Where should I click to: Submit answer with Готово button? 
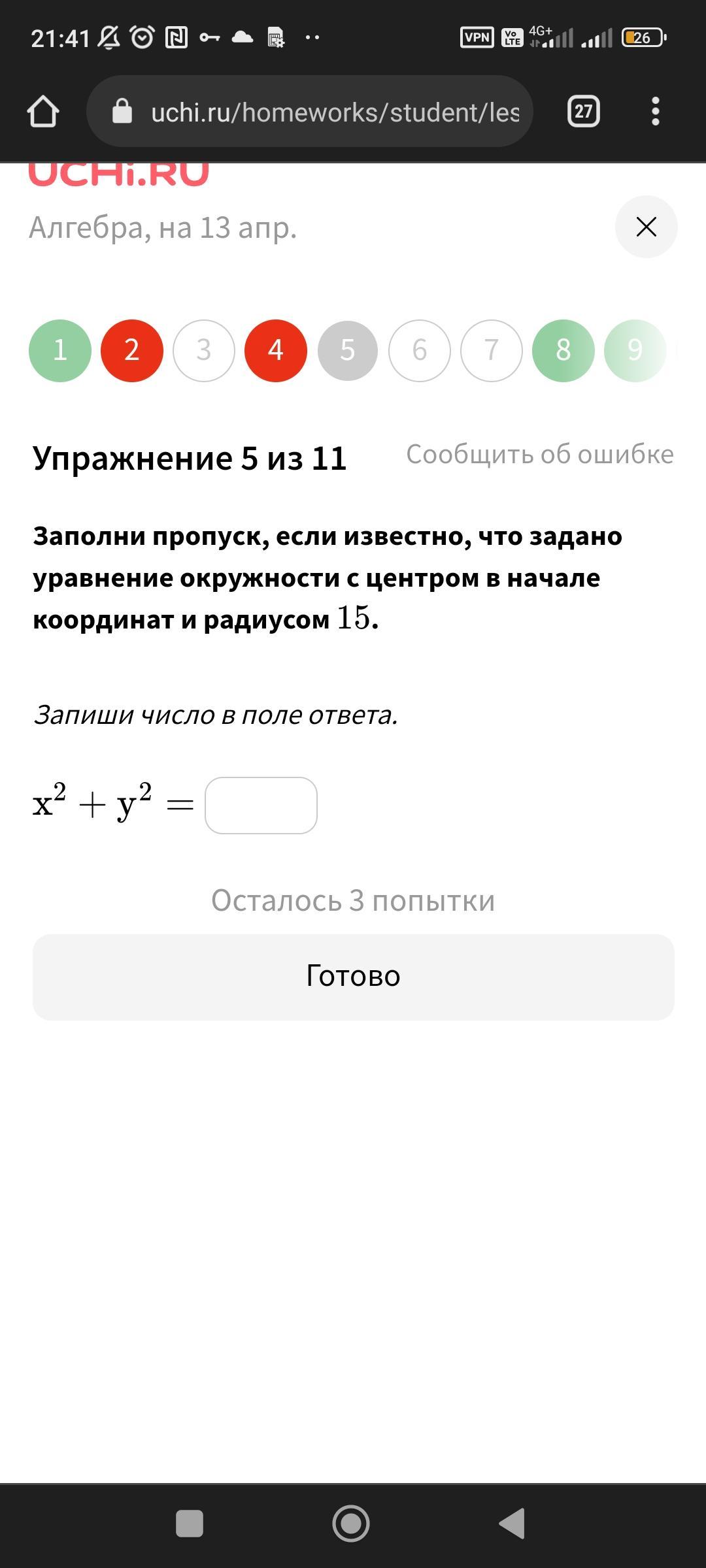coord(353,977)
